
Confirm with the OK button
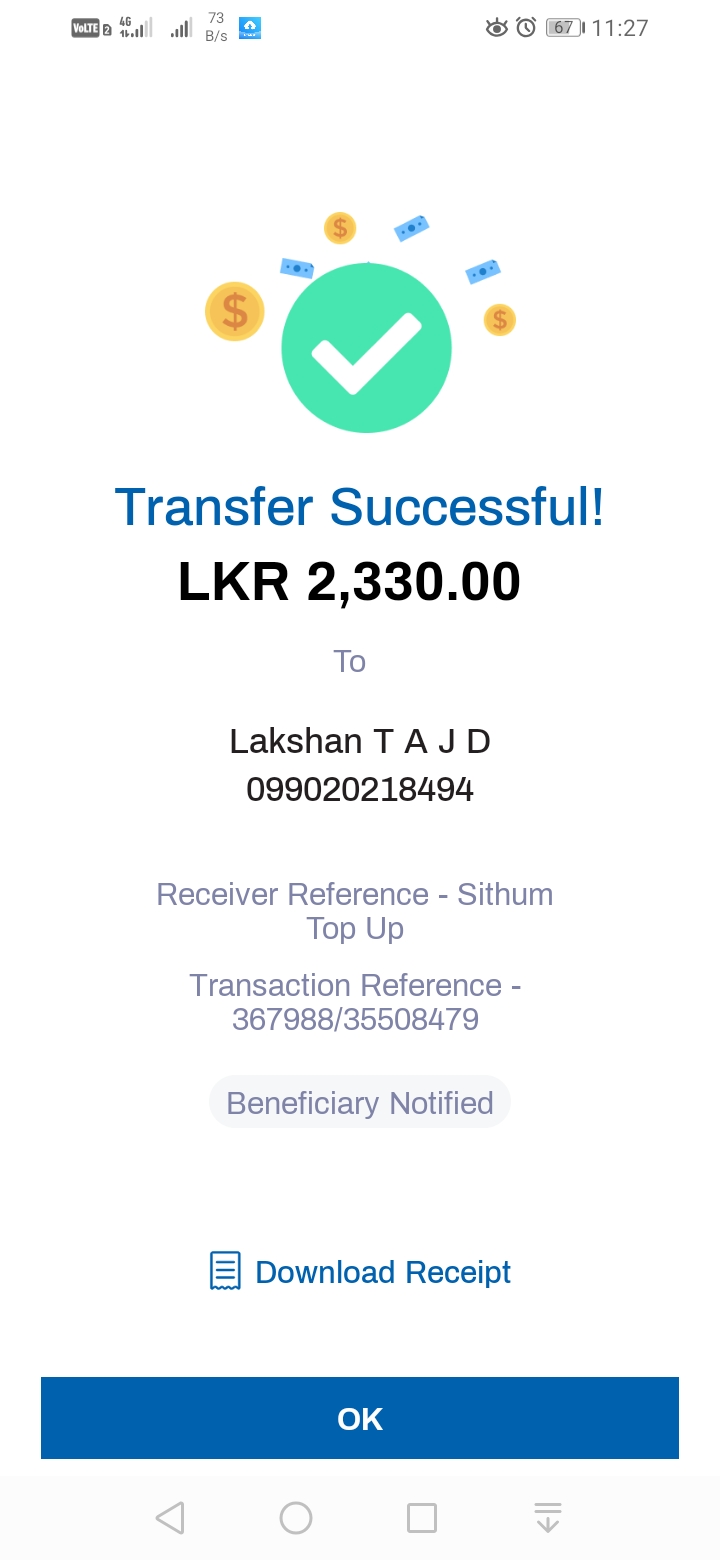[x=360, y=1418]
